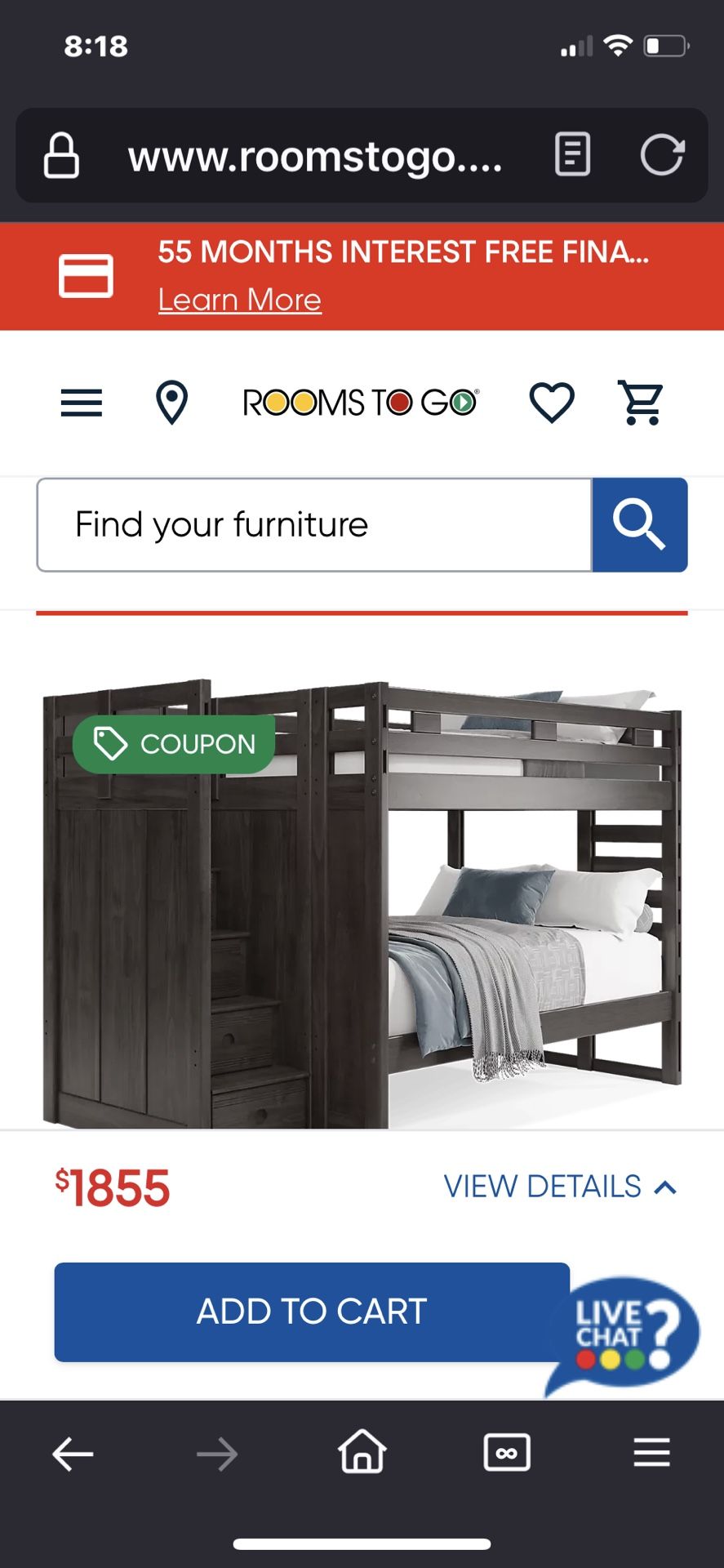Follow the Learn More financing link

(240, 300)
